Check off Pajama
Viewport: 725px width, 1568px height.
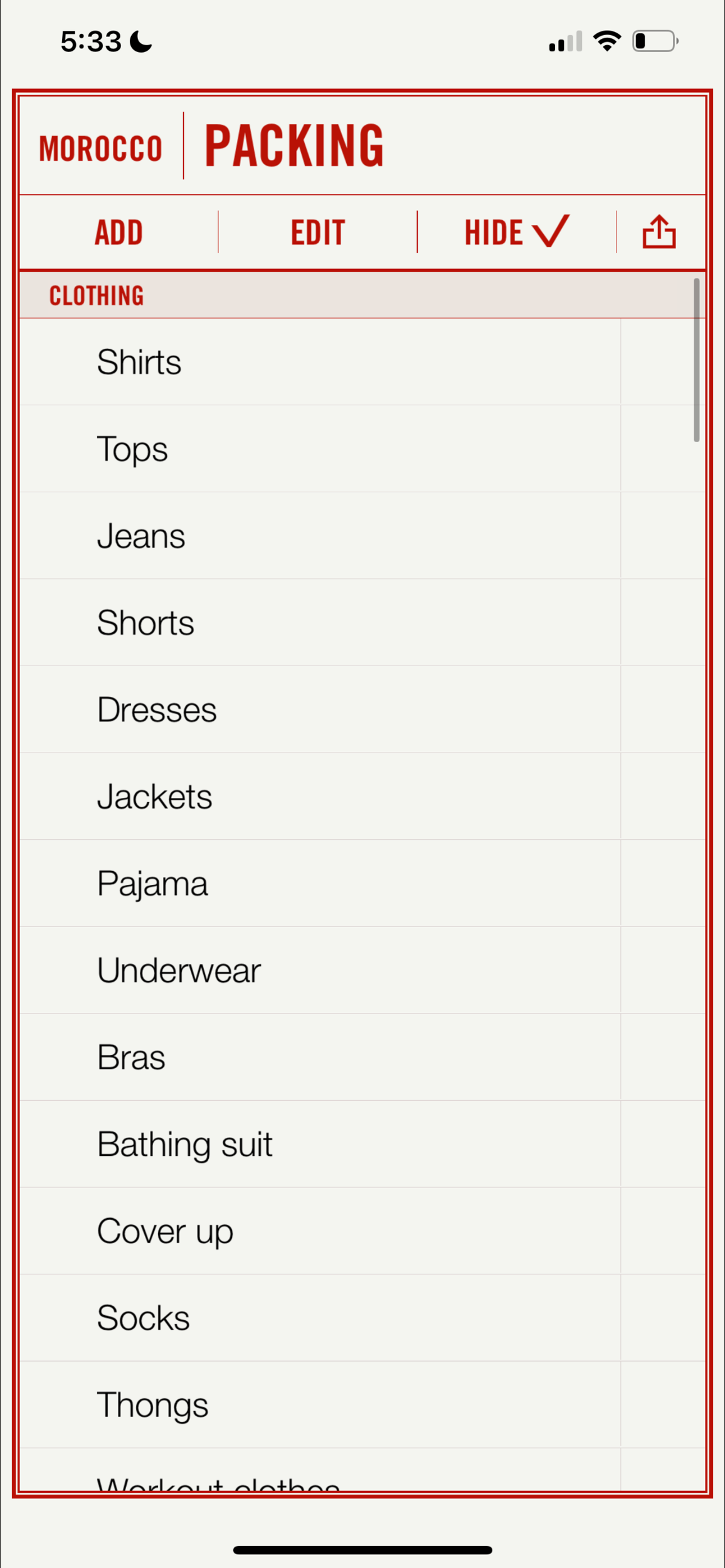pos(662,884)
